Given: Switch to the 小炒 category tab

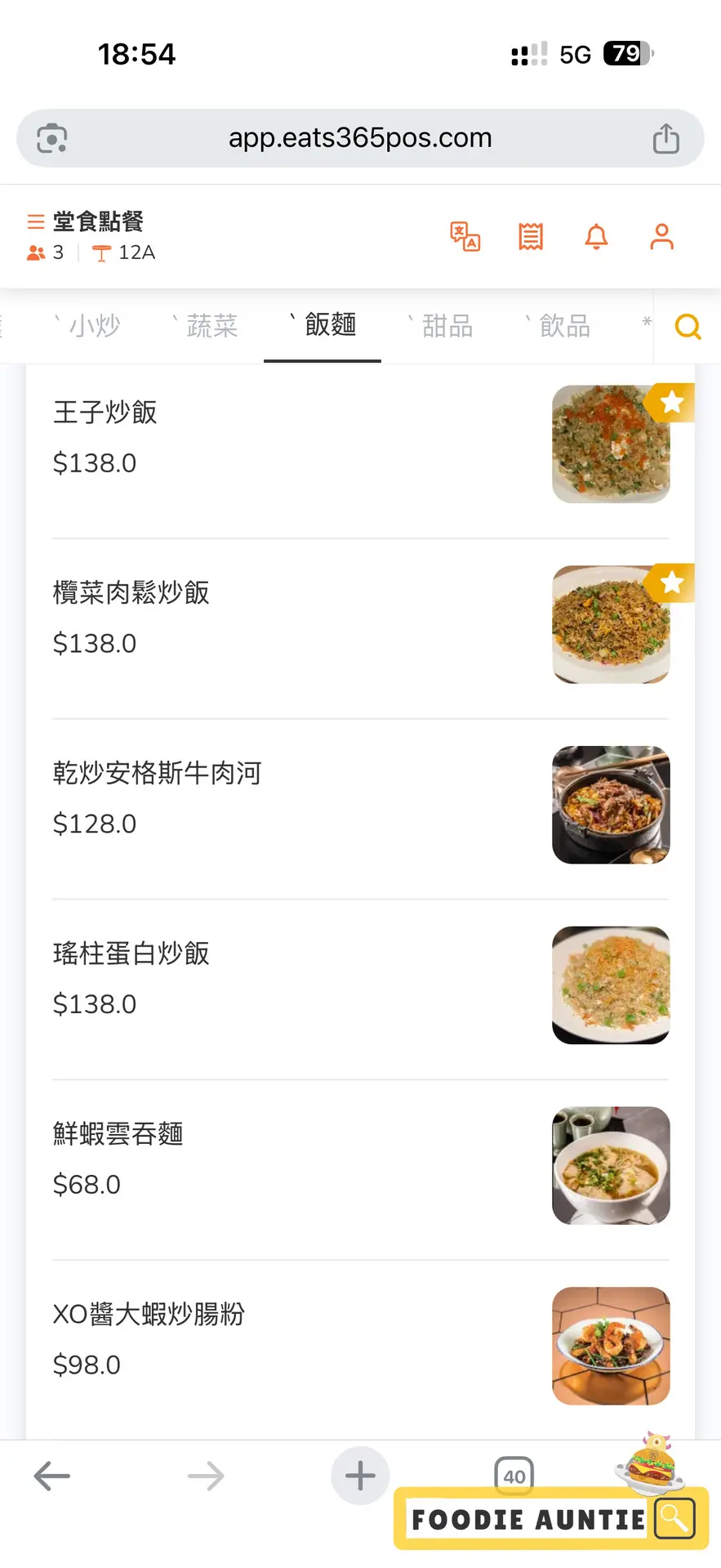Looking at the screenshot, I should (94, 326).
